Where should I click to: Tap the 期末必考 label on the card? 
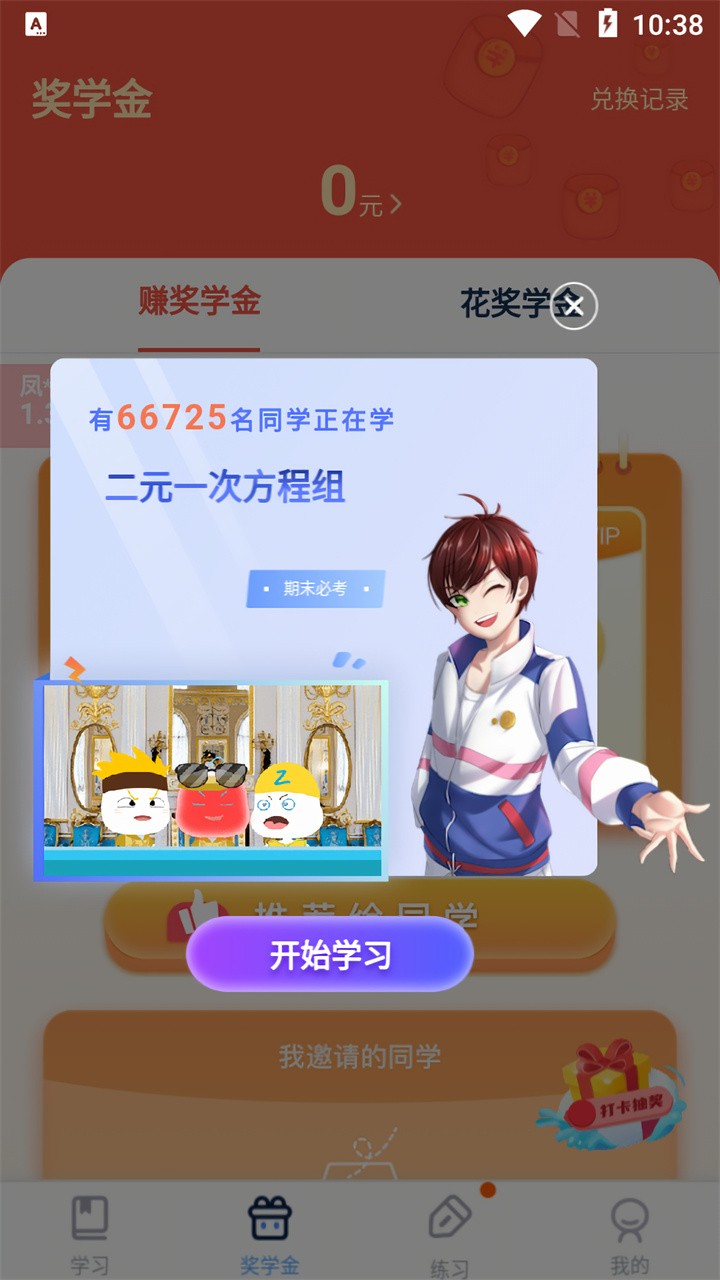315,589
